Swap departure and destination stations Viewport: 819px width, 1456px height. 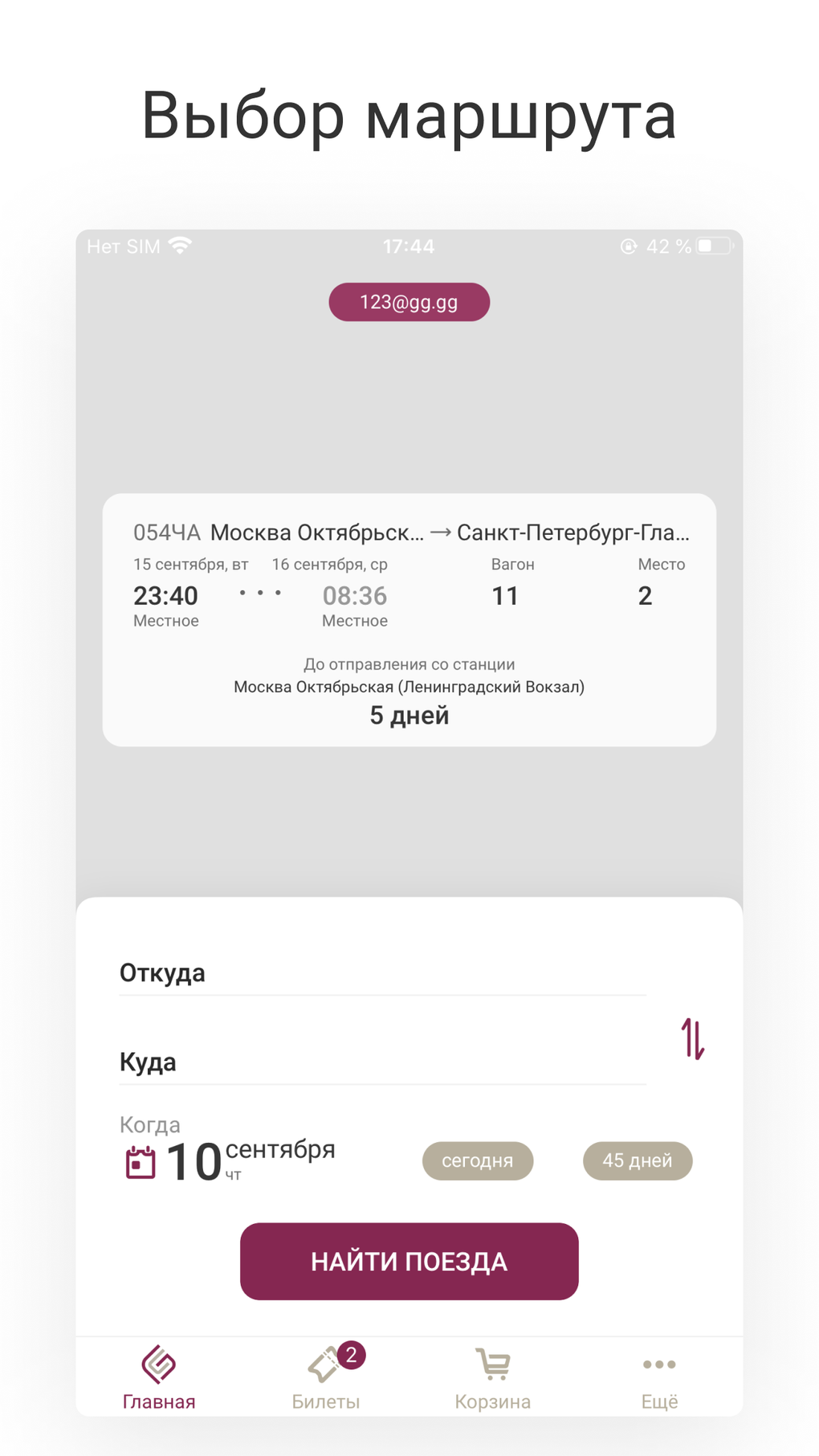coord(692,1039)
